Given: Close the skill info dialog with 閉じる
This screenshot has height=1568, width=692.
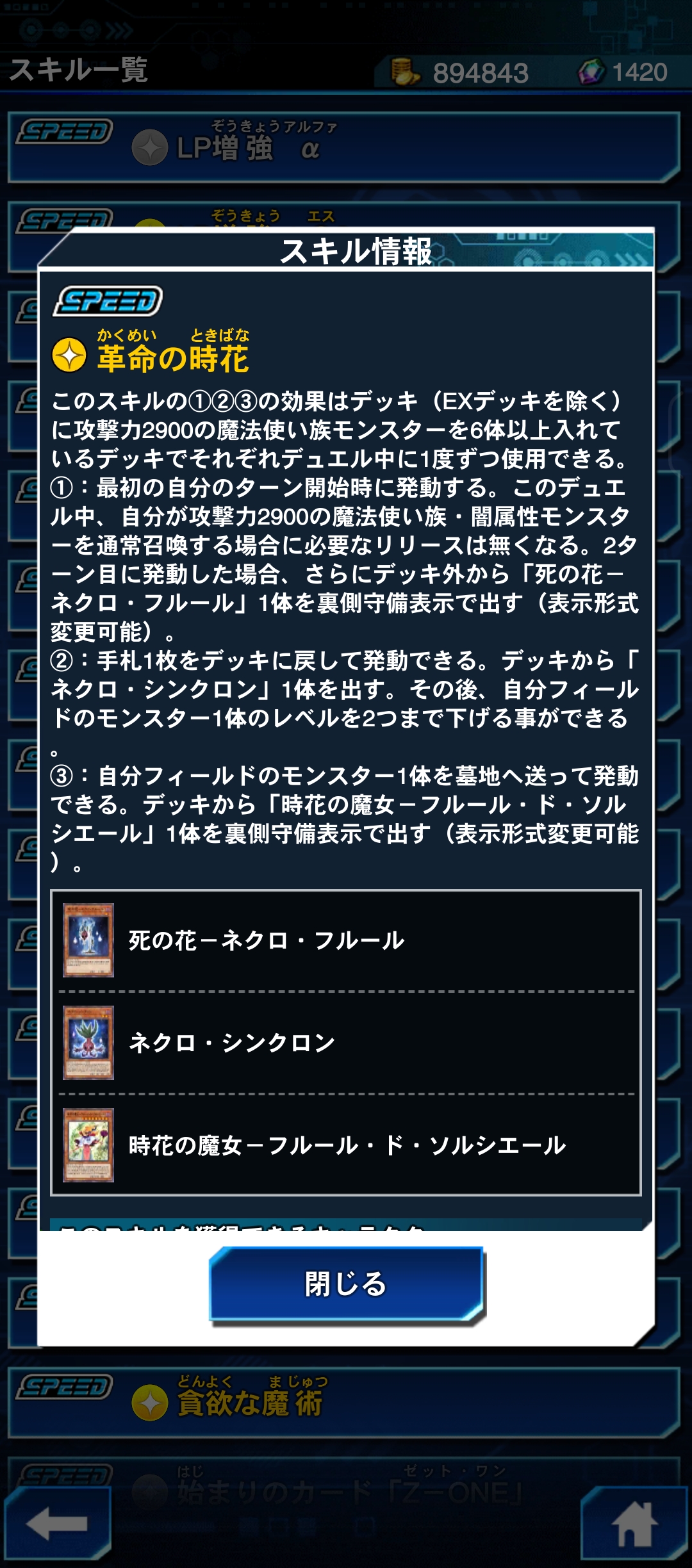Looking at the screenshot, I should pyautogui.click(x=346, y=1284).
